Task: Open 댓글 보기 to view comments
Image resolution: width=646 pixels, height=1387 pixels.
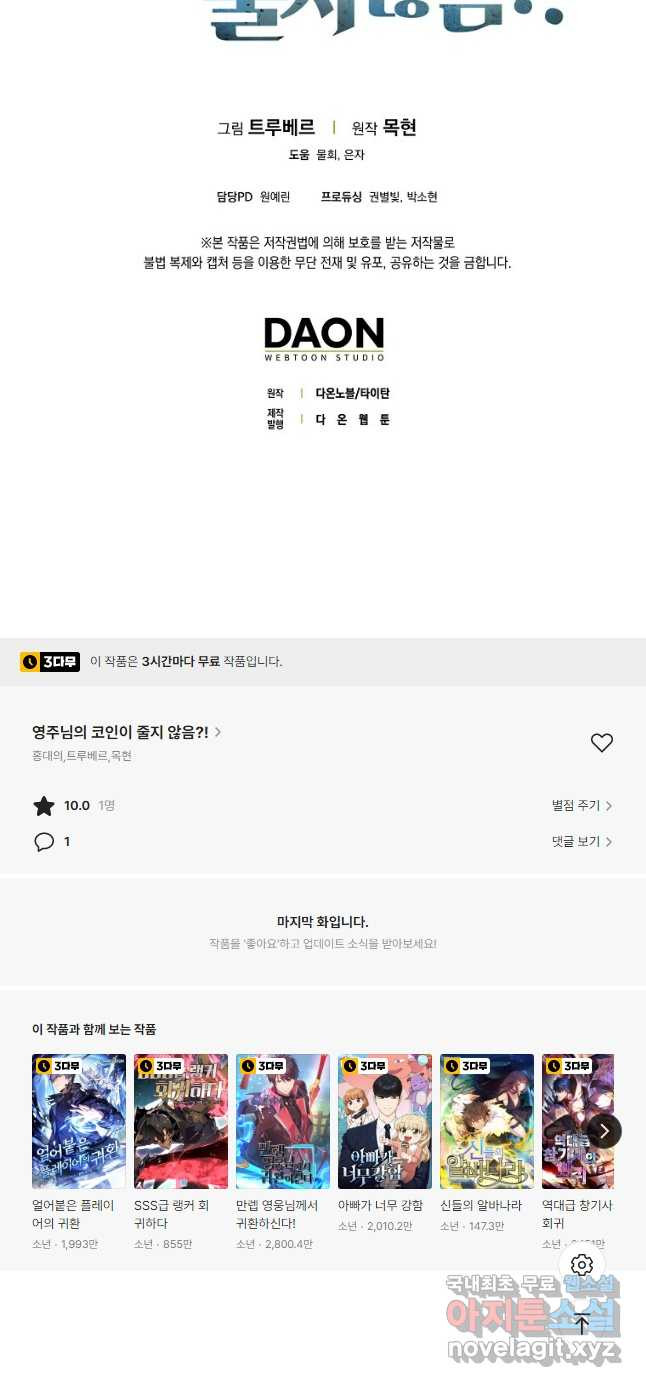Action: point(581,841)
